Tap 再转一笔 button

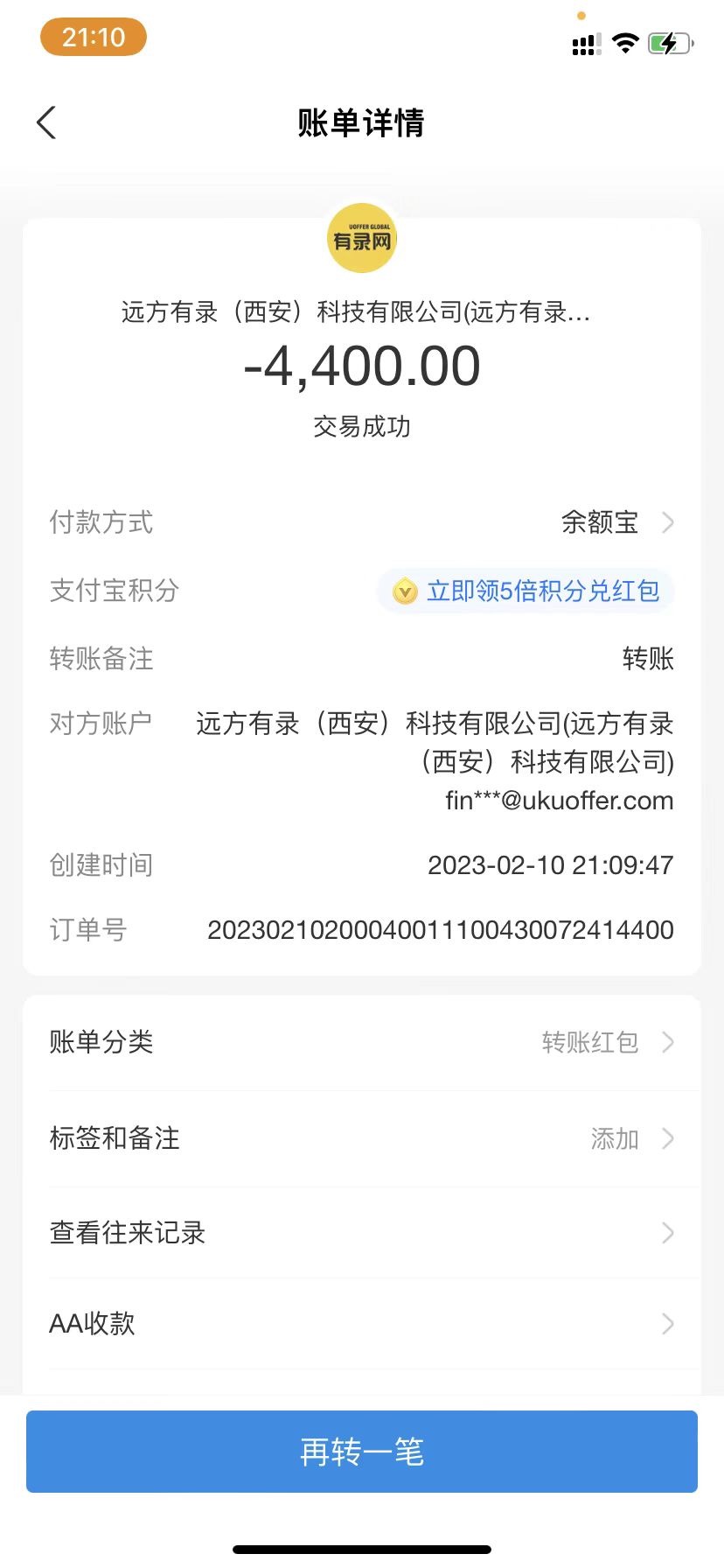[362, 1452]
